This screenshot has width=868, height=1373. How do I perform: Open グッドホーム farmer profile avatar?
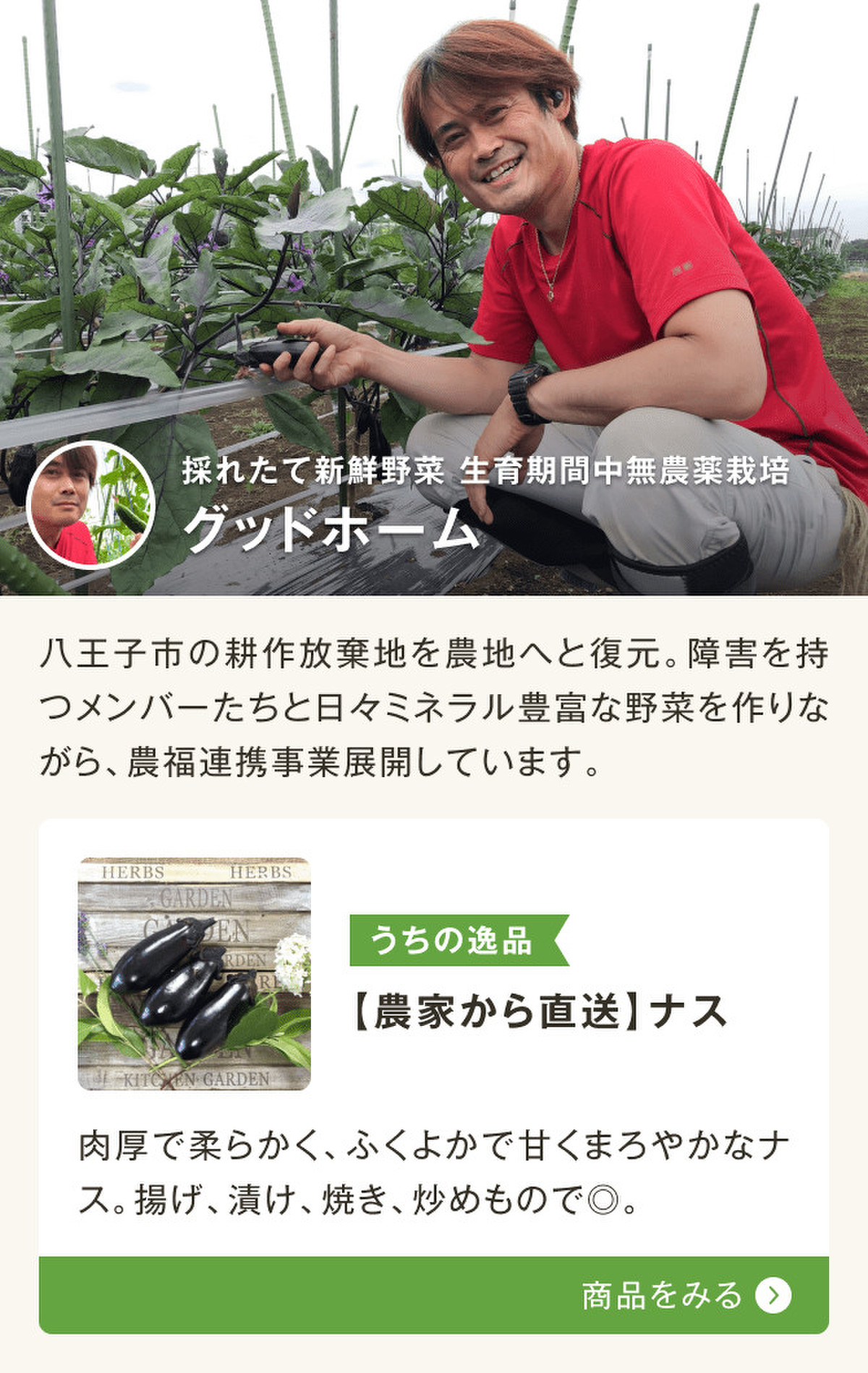[90, 506]
